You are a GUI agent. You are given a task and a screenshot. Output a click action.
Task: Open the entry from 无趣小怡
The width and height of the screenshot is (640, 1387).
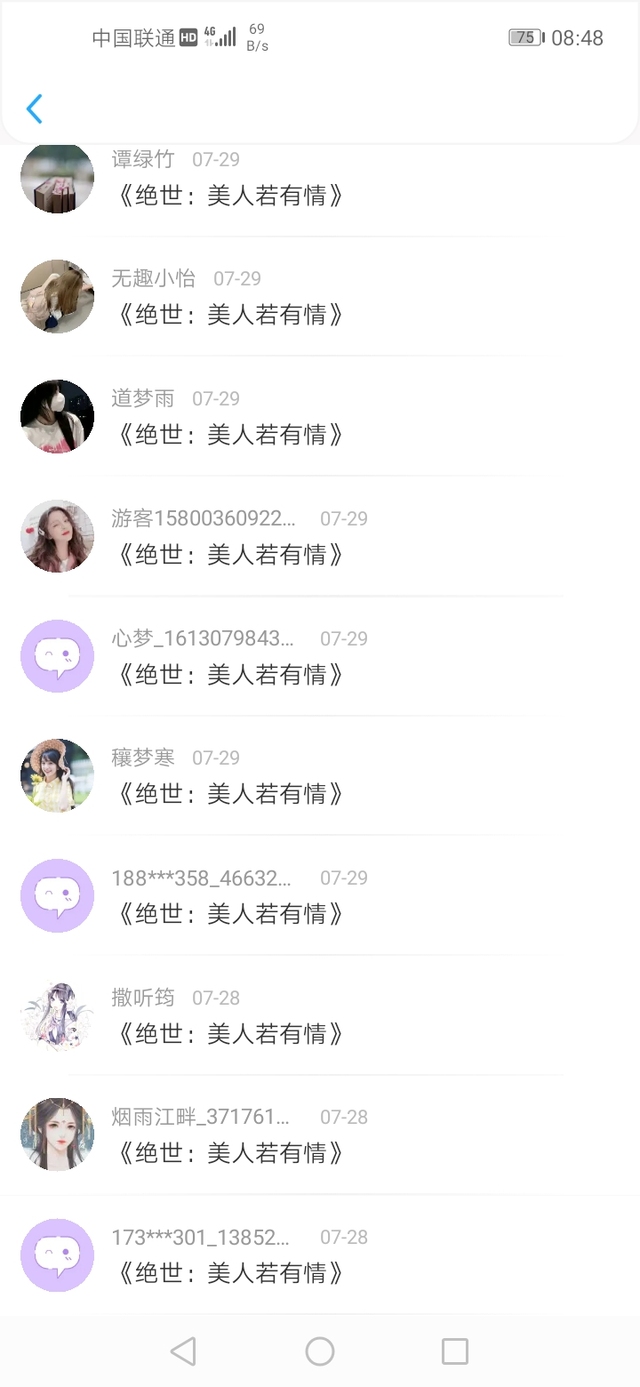click(230, 314)
